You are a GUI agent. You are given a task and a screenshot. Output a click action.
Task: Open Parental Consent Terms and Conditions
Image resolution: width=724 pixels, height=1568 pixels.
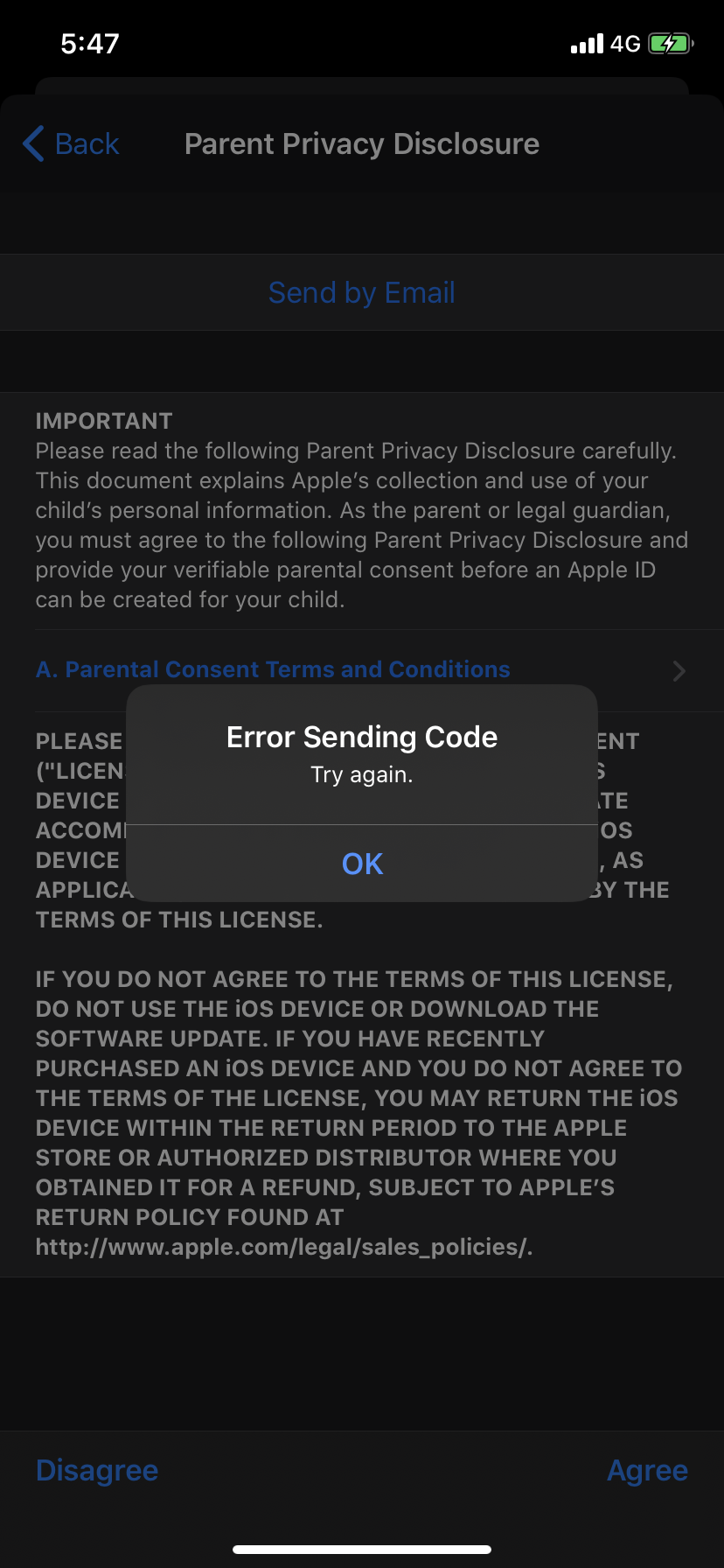tap(273, 669)
